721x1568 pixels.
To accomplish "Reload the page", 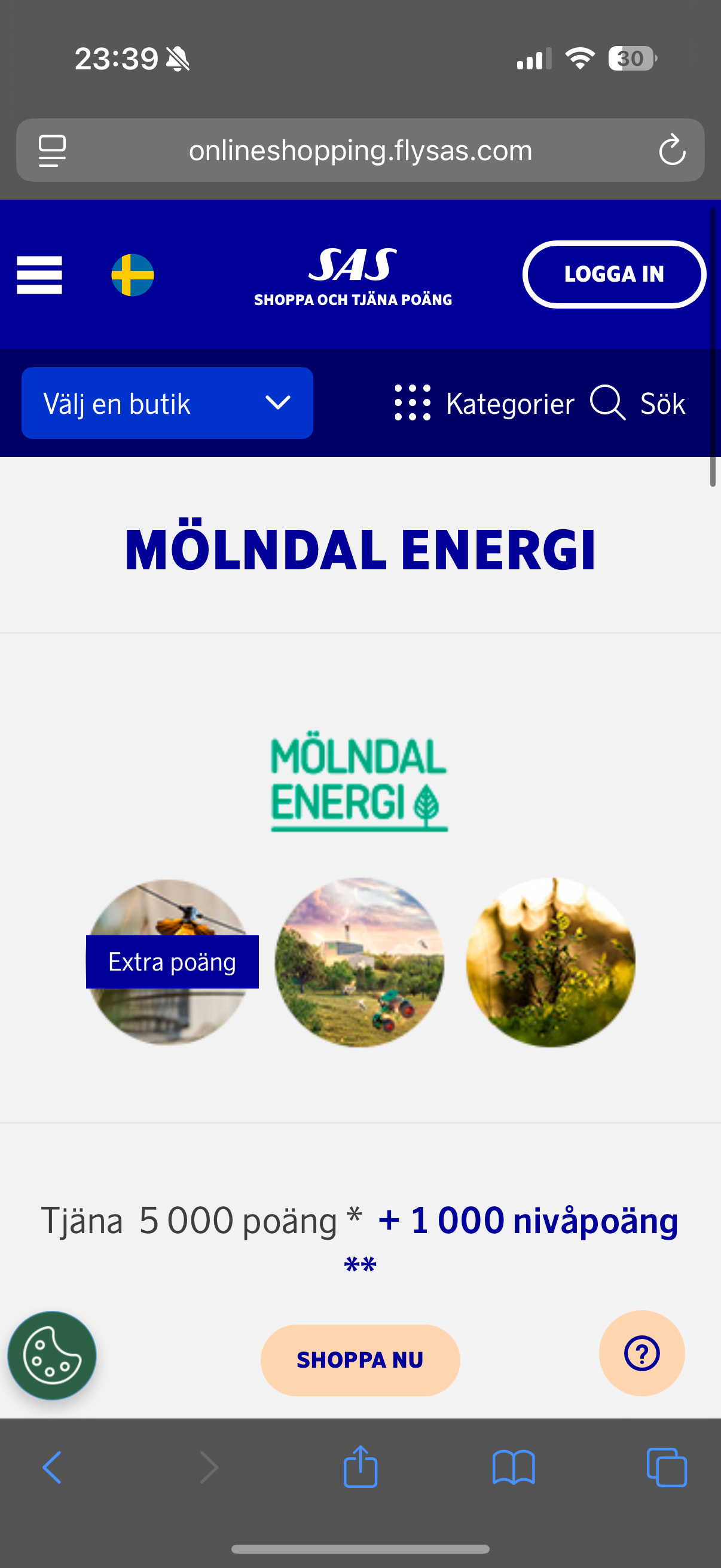I will [672, 150].
